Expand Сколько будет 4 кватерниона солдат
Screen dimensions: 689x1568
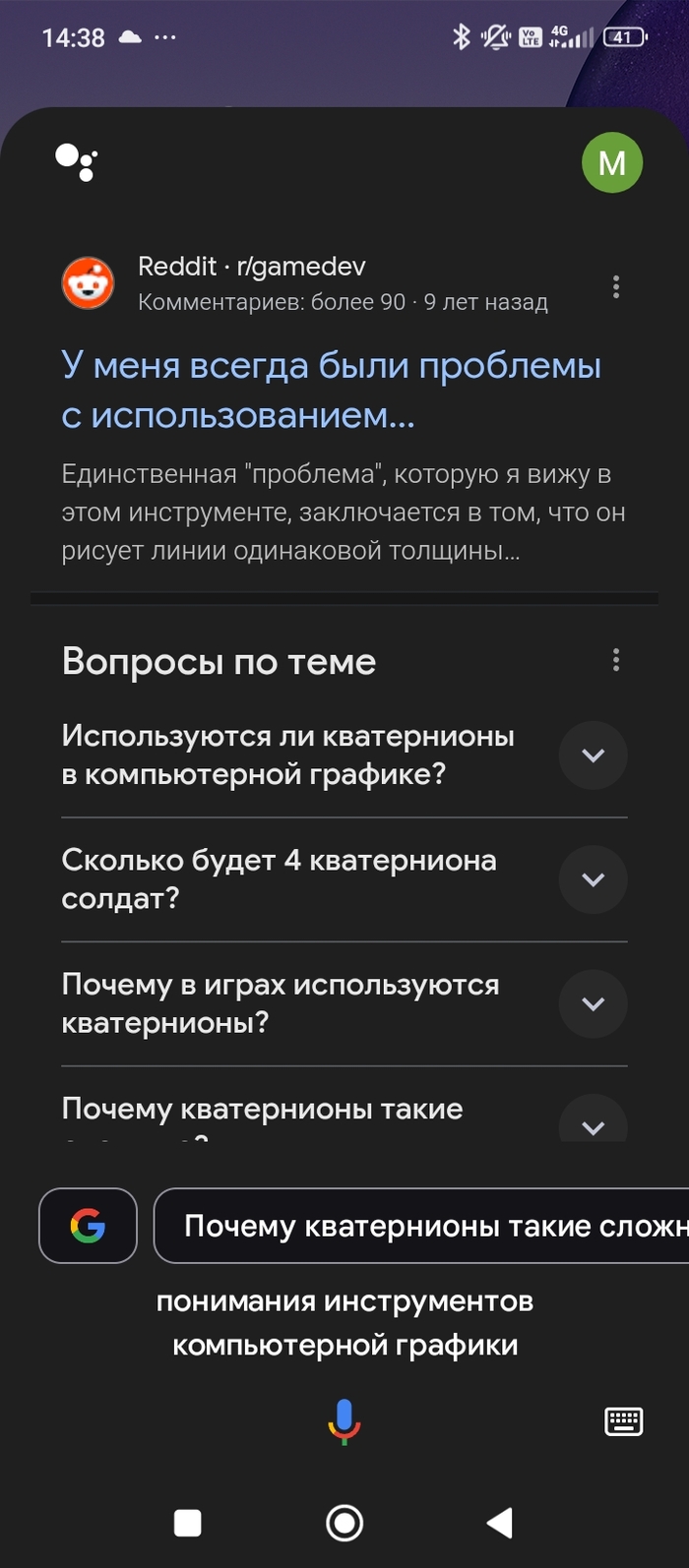point(593,879)
